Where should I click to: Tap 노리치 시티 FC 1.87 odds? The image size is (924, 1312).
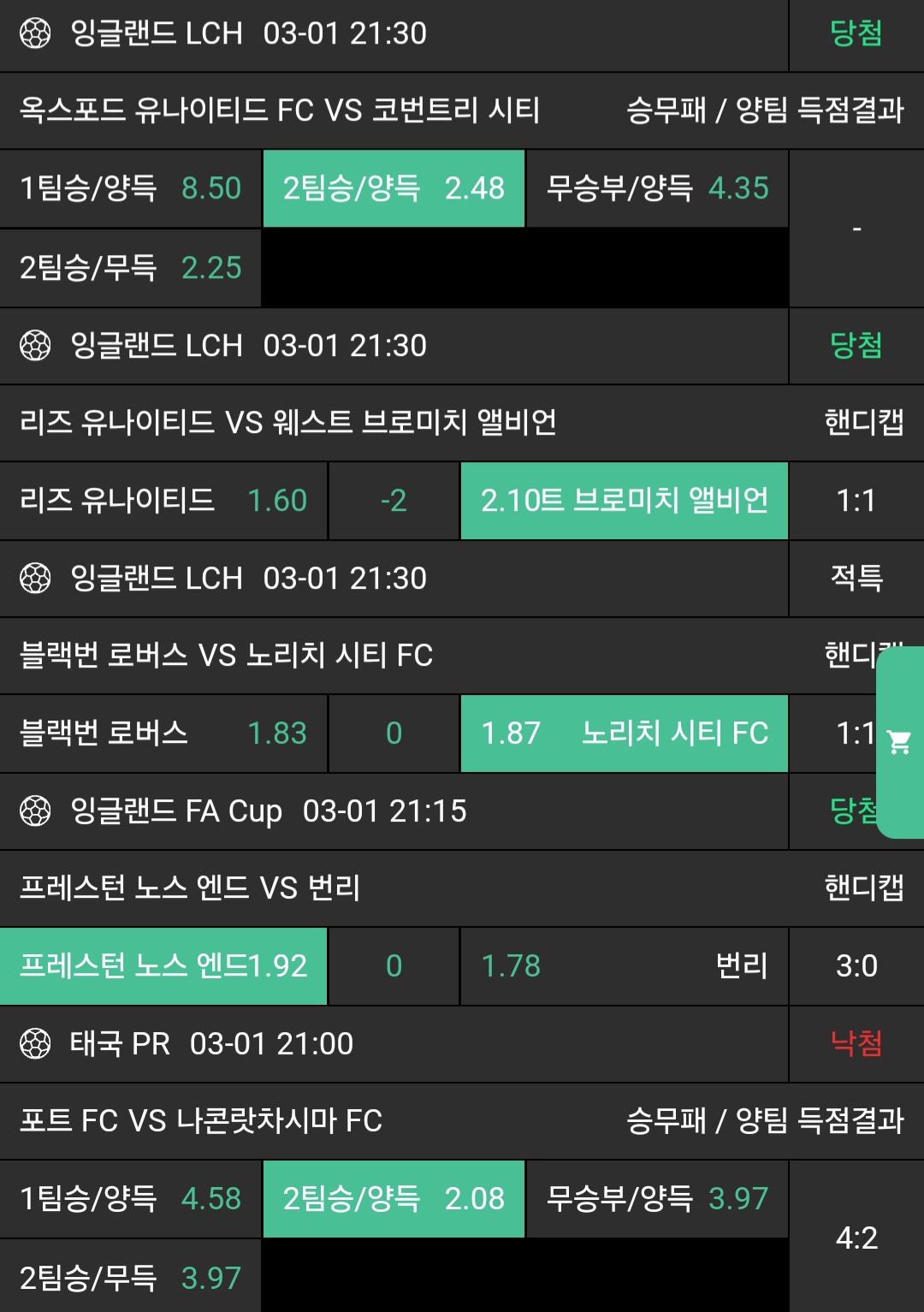624,733
